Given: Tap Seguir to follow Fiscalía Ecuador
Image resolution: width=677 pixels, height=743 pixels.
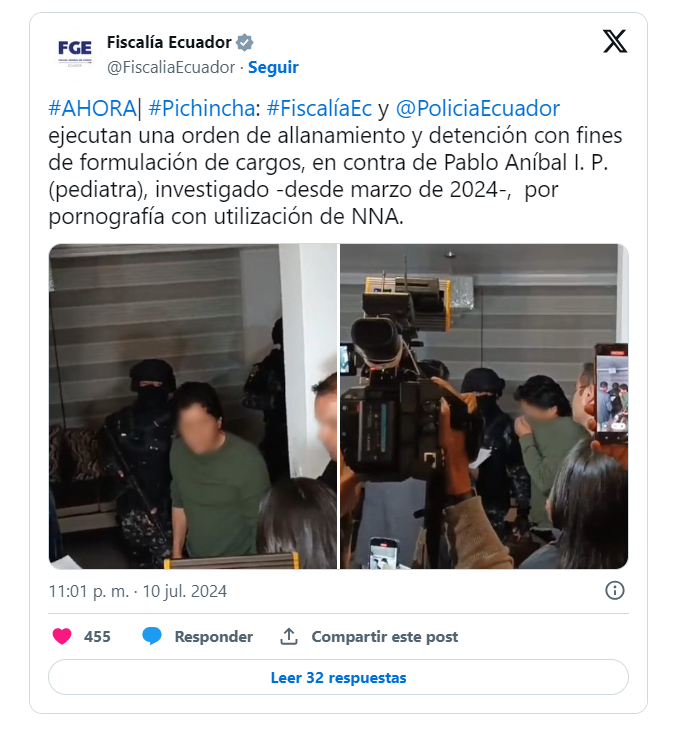Looking at the screenshot, I should point(273,67).
